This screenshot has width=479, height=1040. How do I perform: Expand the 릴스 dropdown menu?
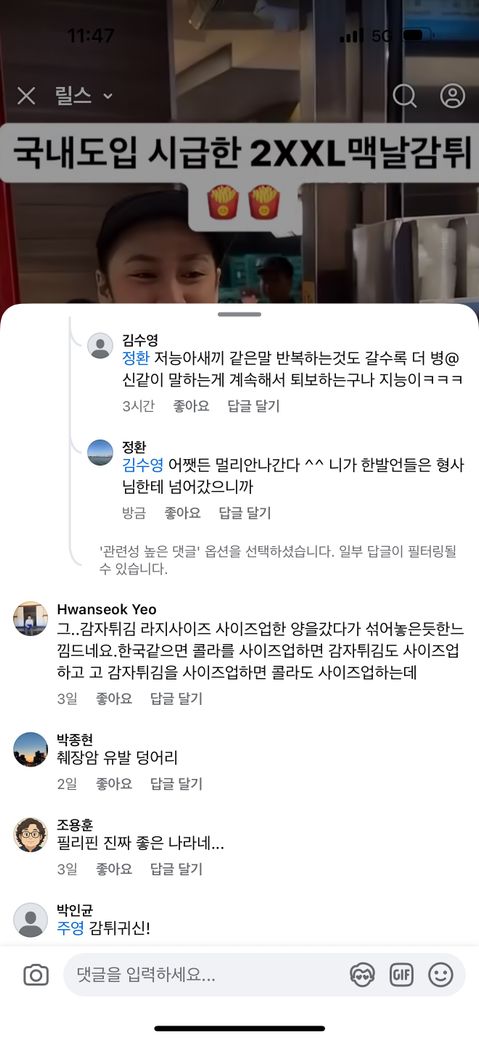(84, 96)
